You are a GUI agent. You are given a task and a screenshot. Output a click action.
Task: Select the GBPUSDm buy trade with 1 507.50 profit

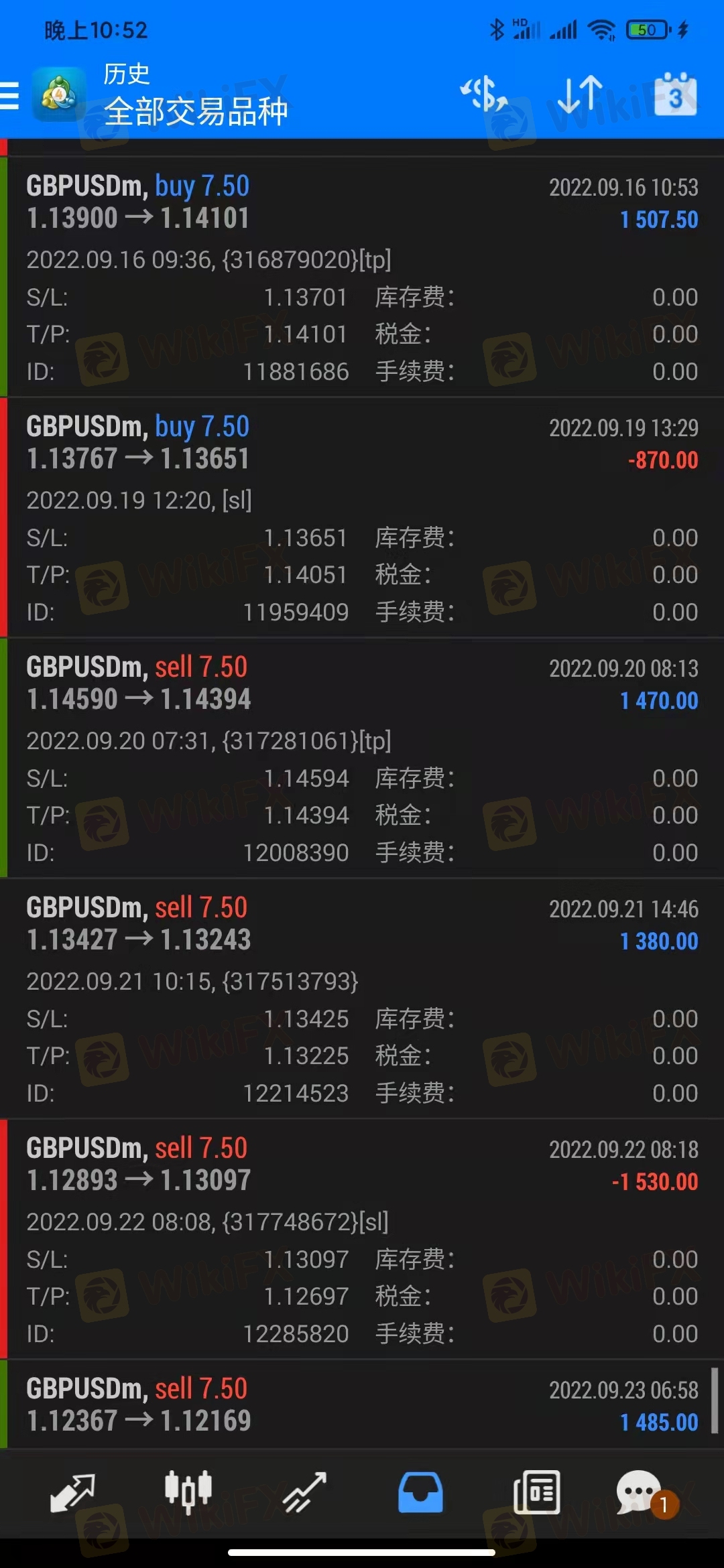[x=362, y=277]
